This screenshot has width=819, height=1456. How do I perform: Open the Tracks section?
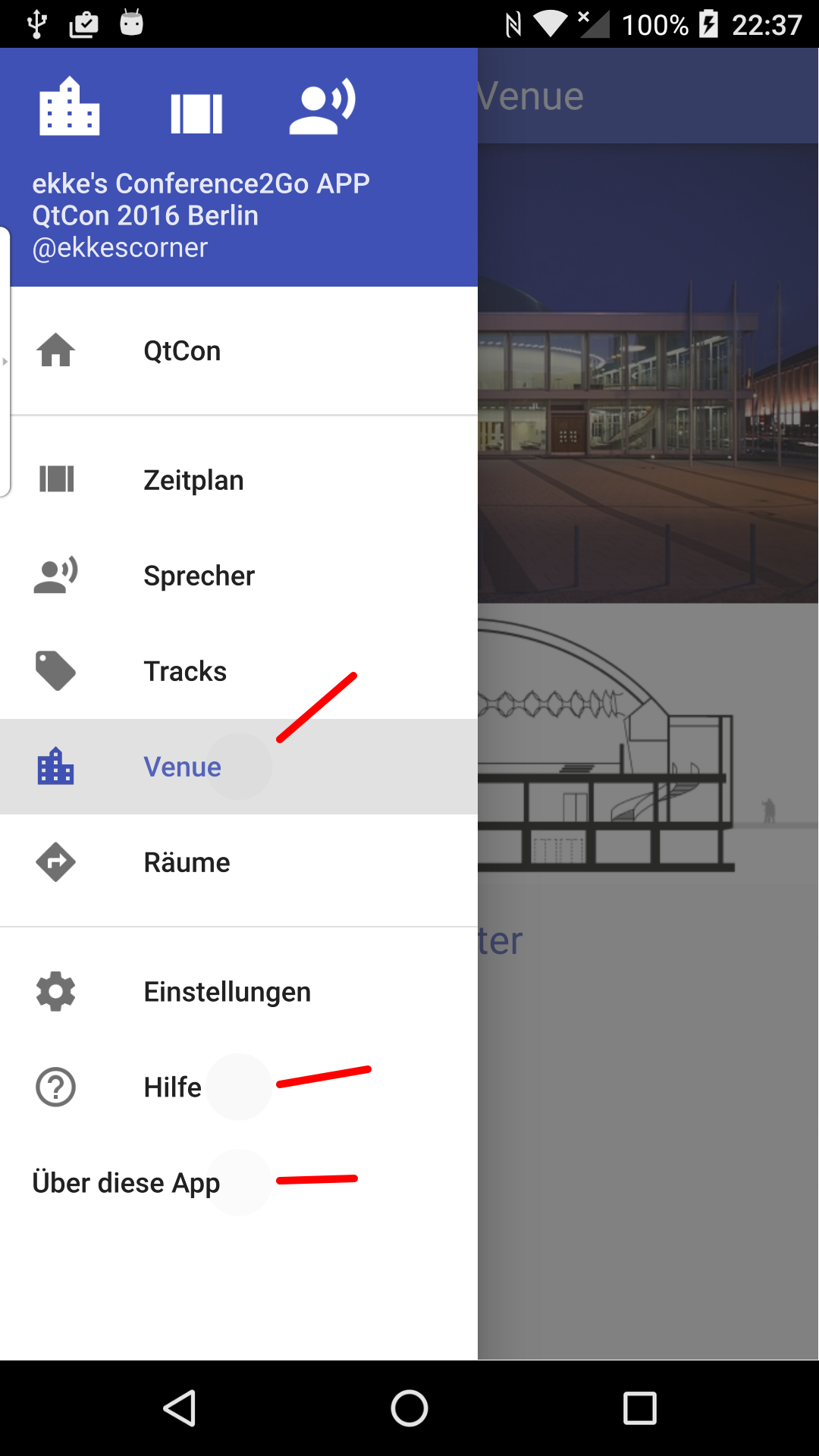tap(185, 671)
